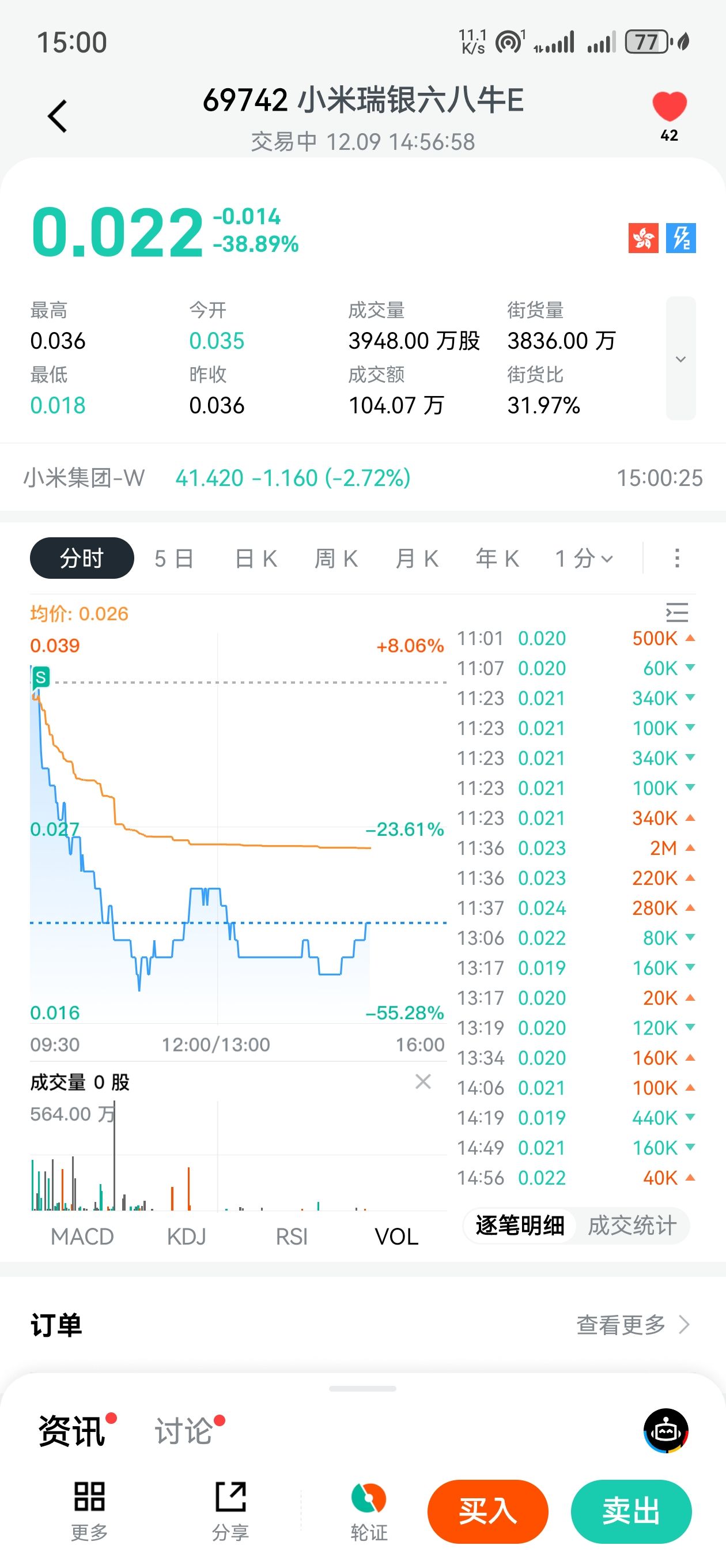Open the 讨论 discussion tab
Image resolution: width=726 pixels, height=1568 pixels.
[184, 1430]
